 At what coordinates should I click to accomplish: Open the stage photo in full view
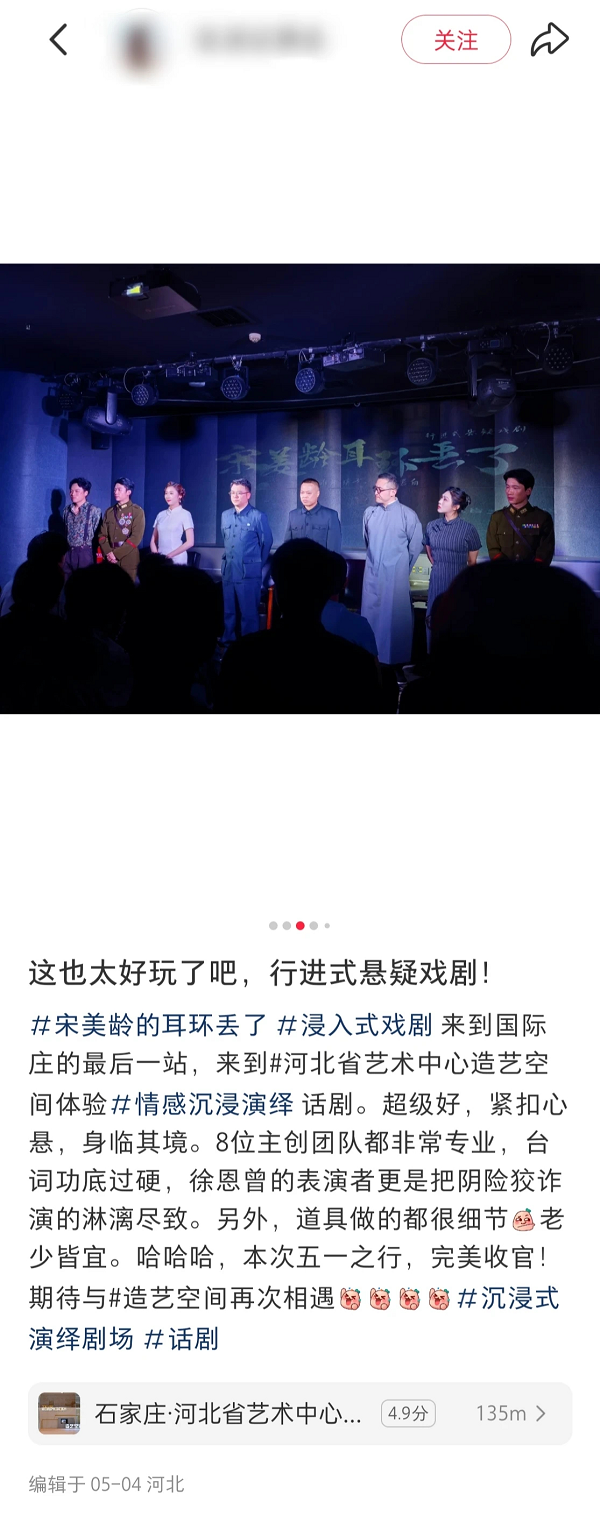(300, 488)
